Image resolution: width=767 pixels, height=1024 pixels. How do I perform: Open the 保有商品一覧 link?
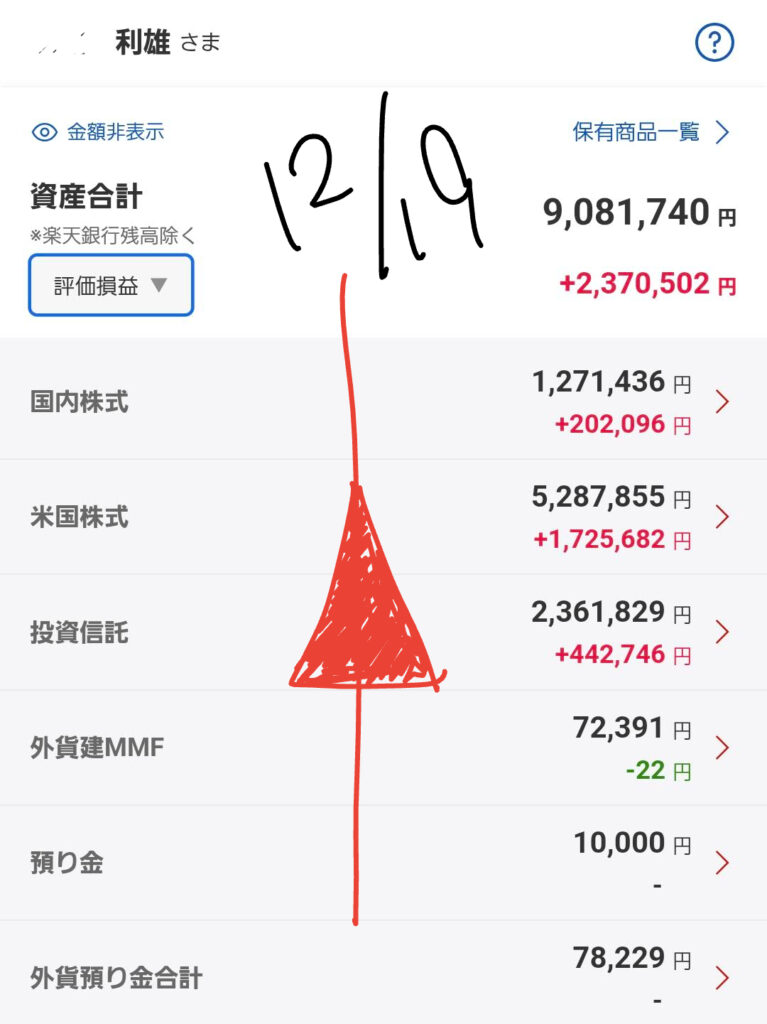(650, 131)
